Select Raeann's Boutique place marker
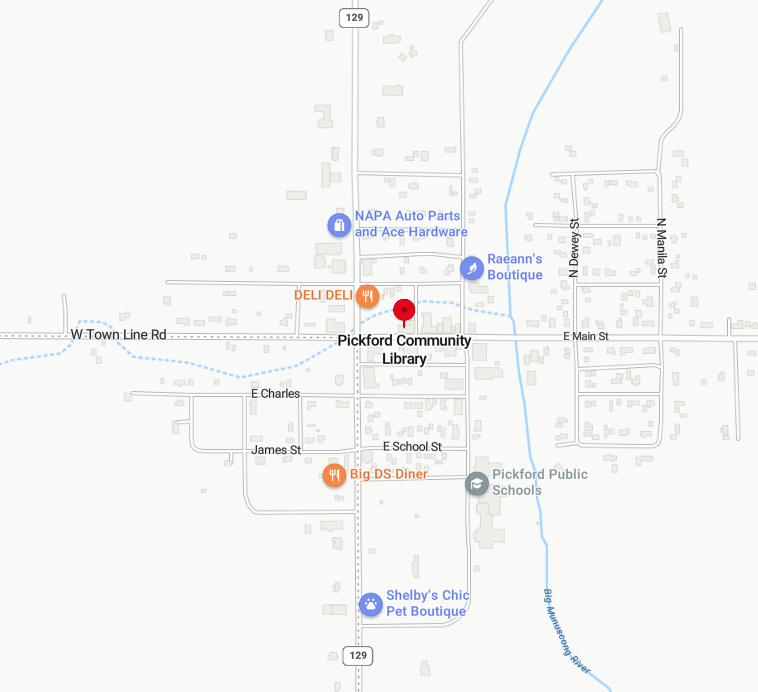Image resolution: width=758 pixels, height=692 pixels. [x=471, y=268]
